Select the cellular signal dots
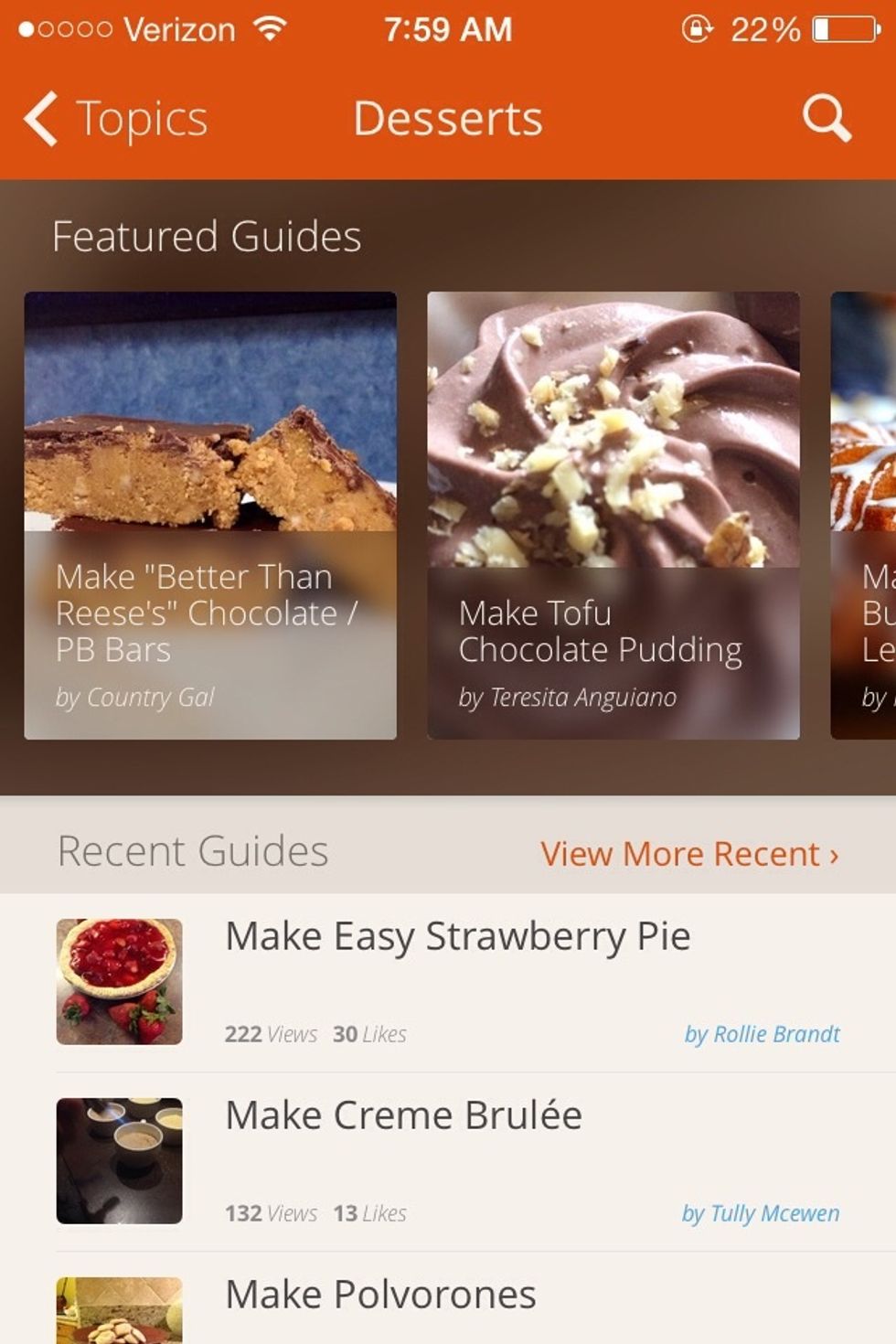Viewport: 896px width, 1344px height. pyautogui.click(x=64, y=28)
